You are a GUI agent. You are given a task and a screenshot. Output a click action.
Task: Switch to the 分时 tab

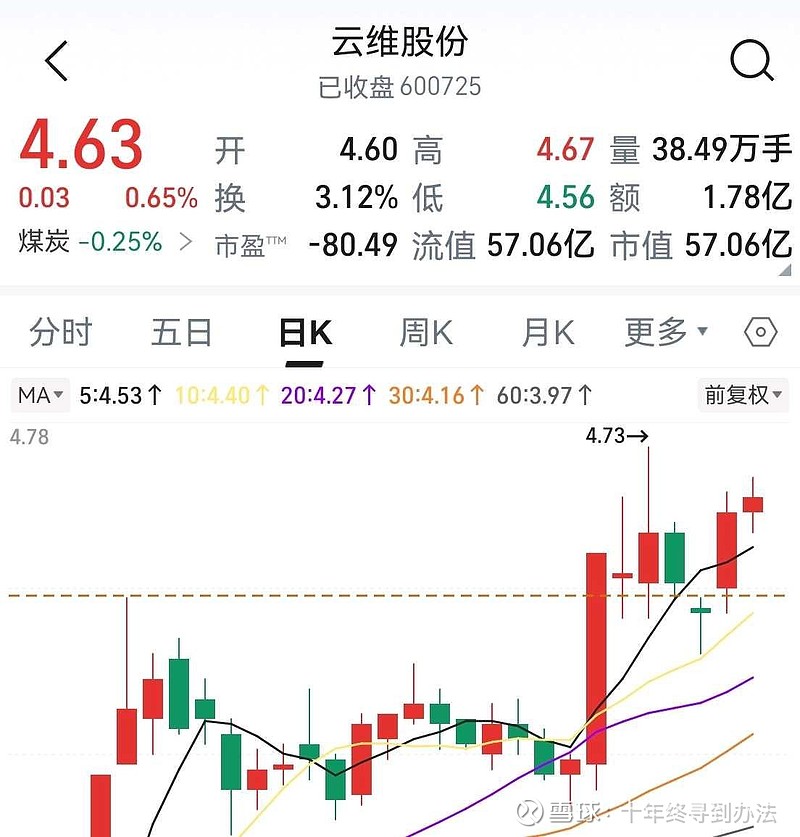pos(62,331)
